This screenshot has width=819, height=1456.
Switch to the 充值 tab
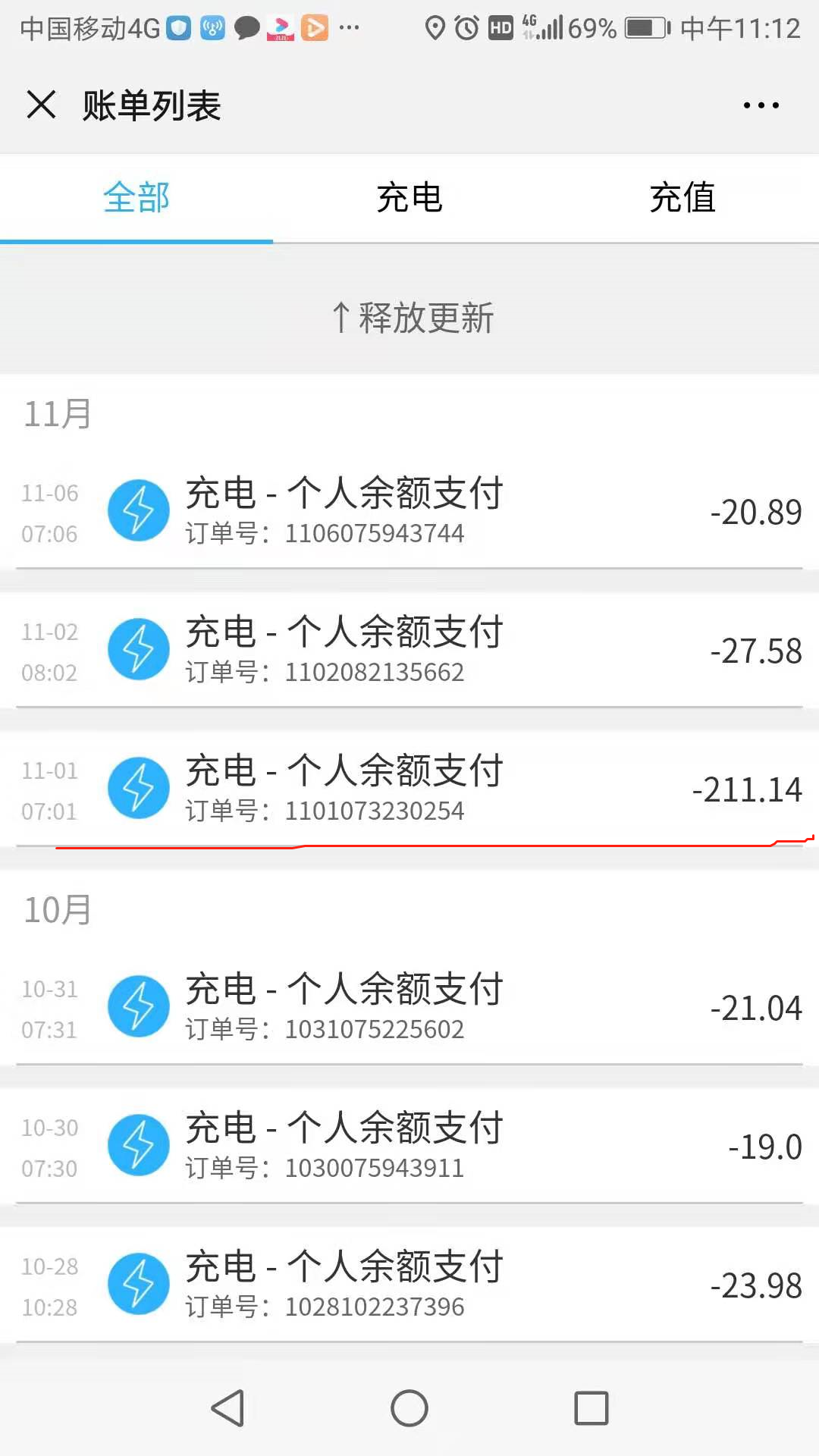pos(682,199)
